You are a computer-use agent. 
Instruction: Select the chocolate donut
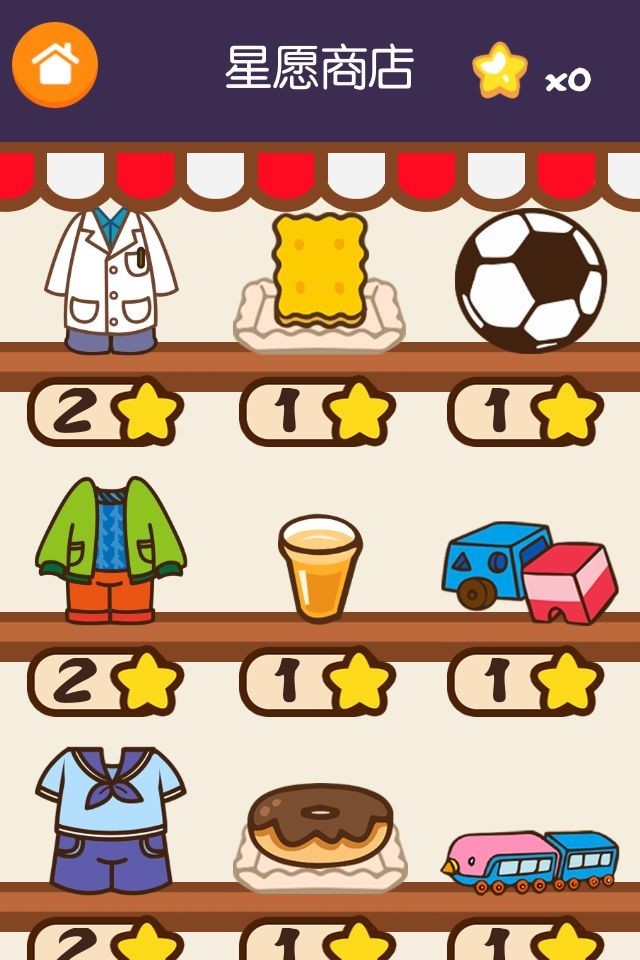tap(319, 828)
